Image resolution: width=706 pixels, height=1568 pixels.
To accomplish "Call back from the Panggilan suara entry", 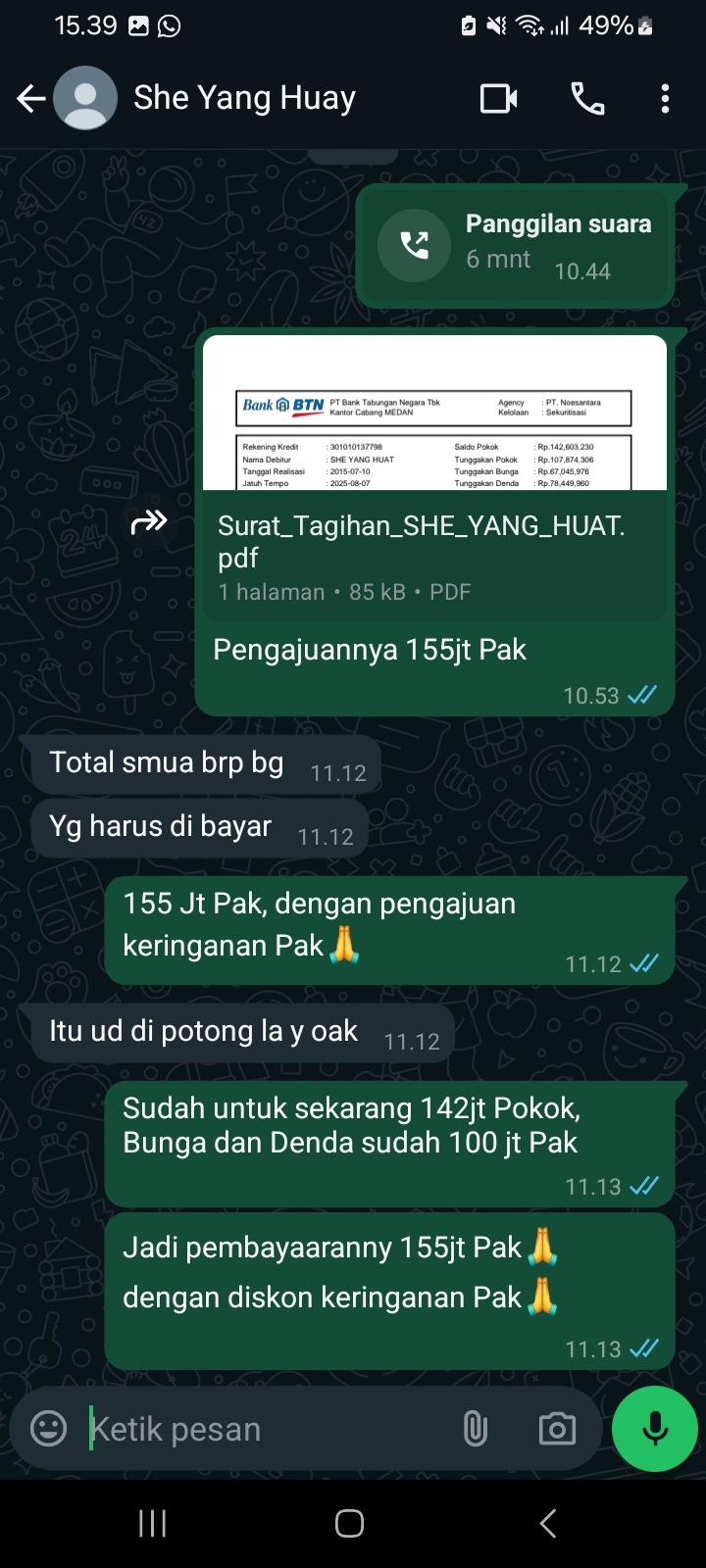I will (415, 245).
